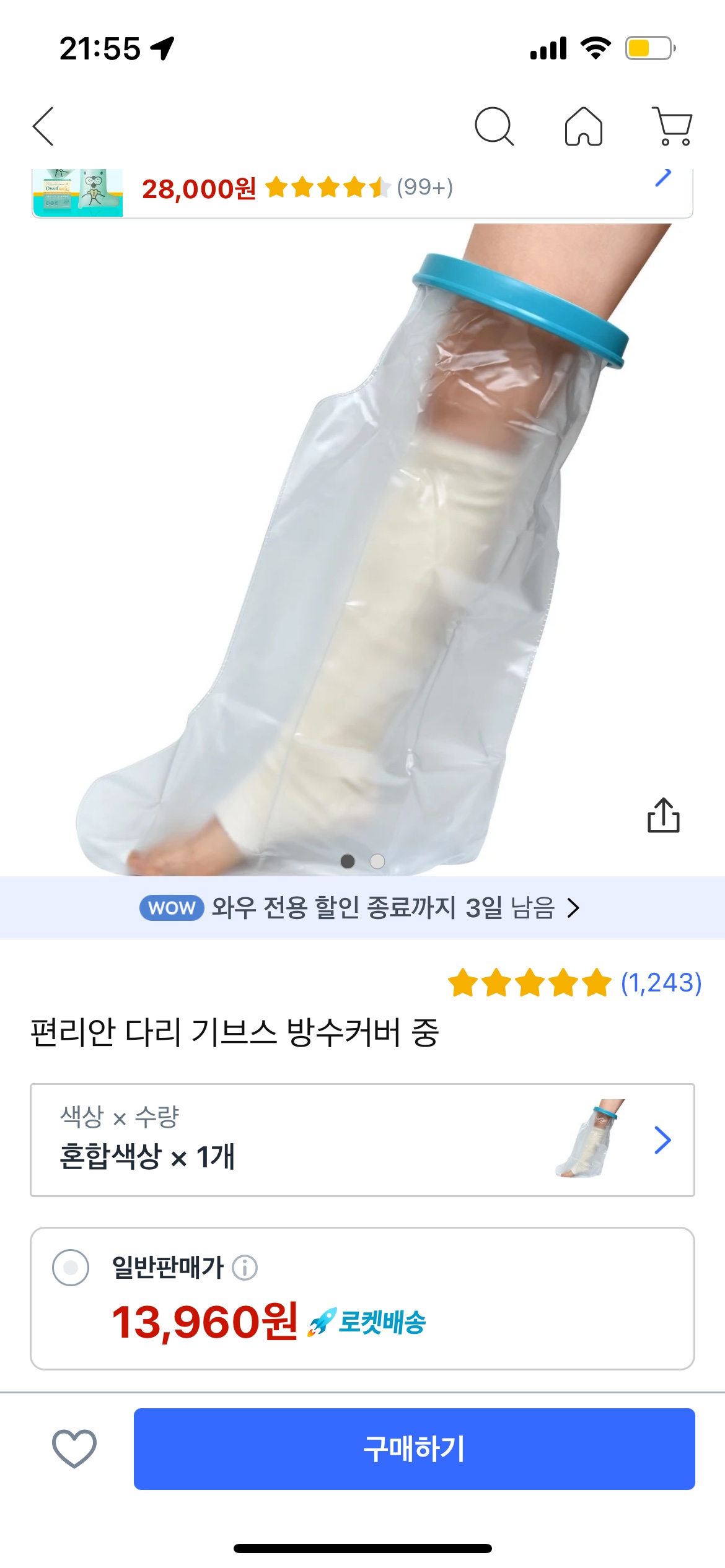725x1568 pixels.
Task: Open the WOW discount ending banner
Action: tap(362, 908)
